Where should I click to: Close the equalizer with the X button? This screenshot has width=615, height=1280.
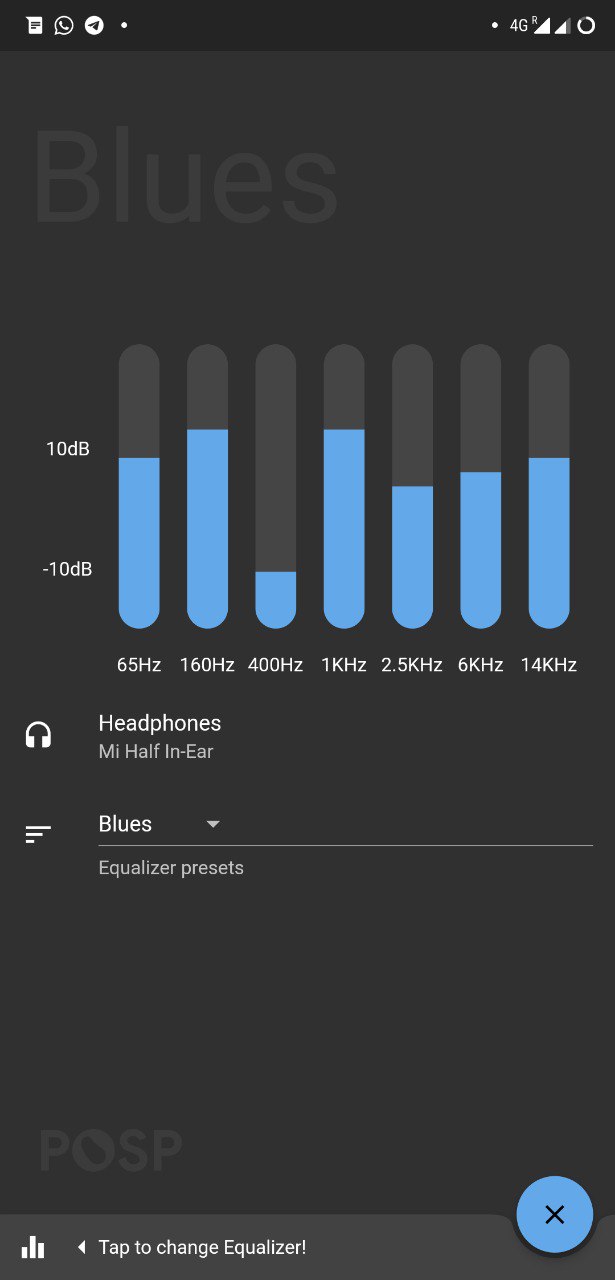pos(555,1214)
